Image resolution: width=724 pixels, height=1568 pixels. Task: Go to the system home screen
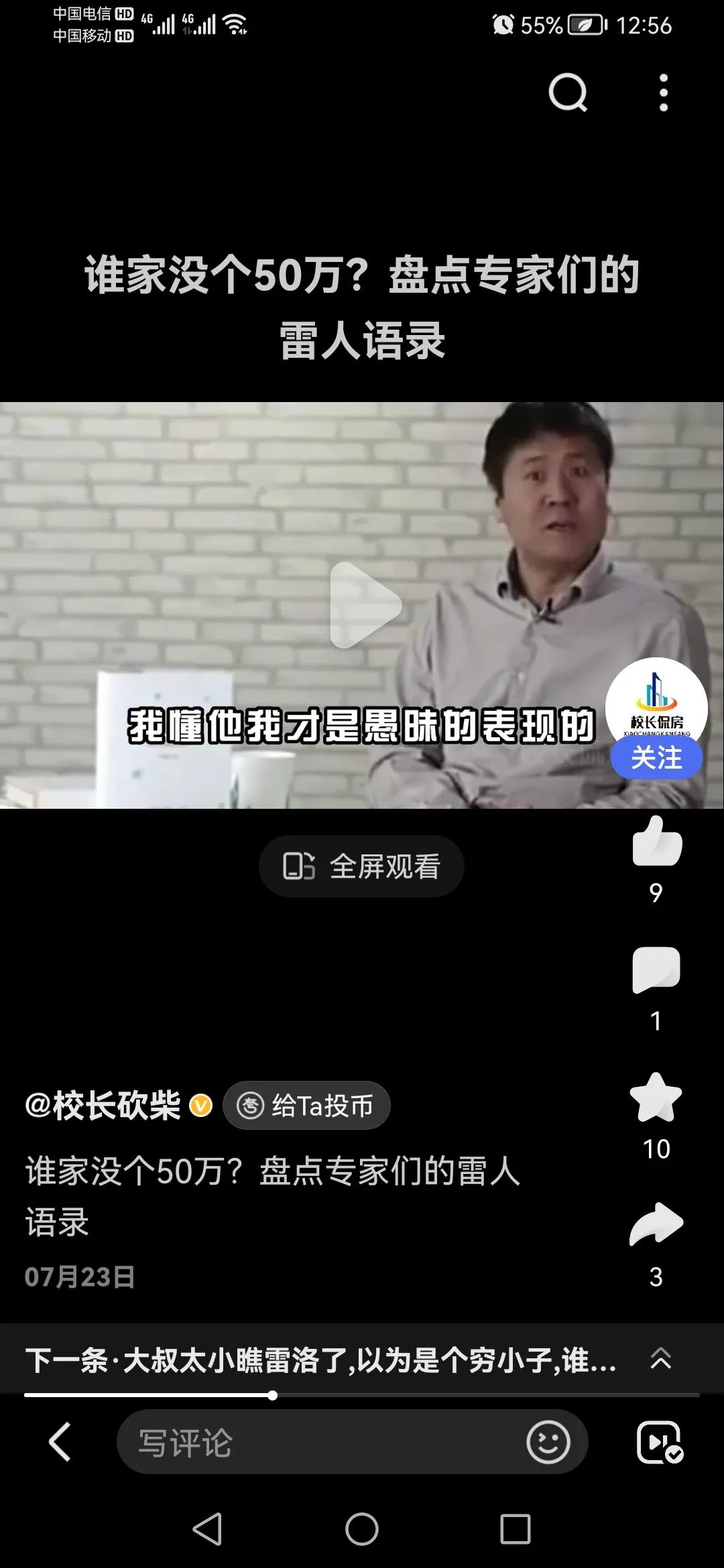(362, 1529)
